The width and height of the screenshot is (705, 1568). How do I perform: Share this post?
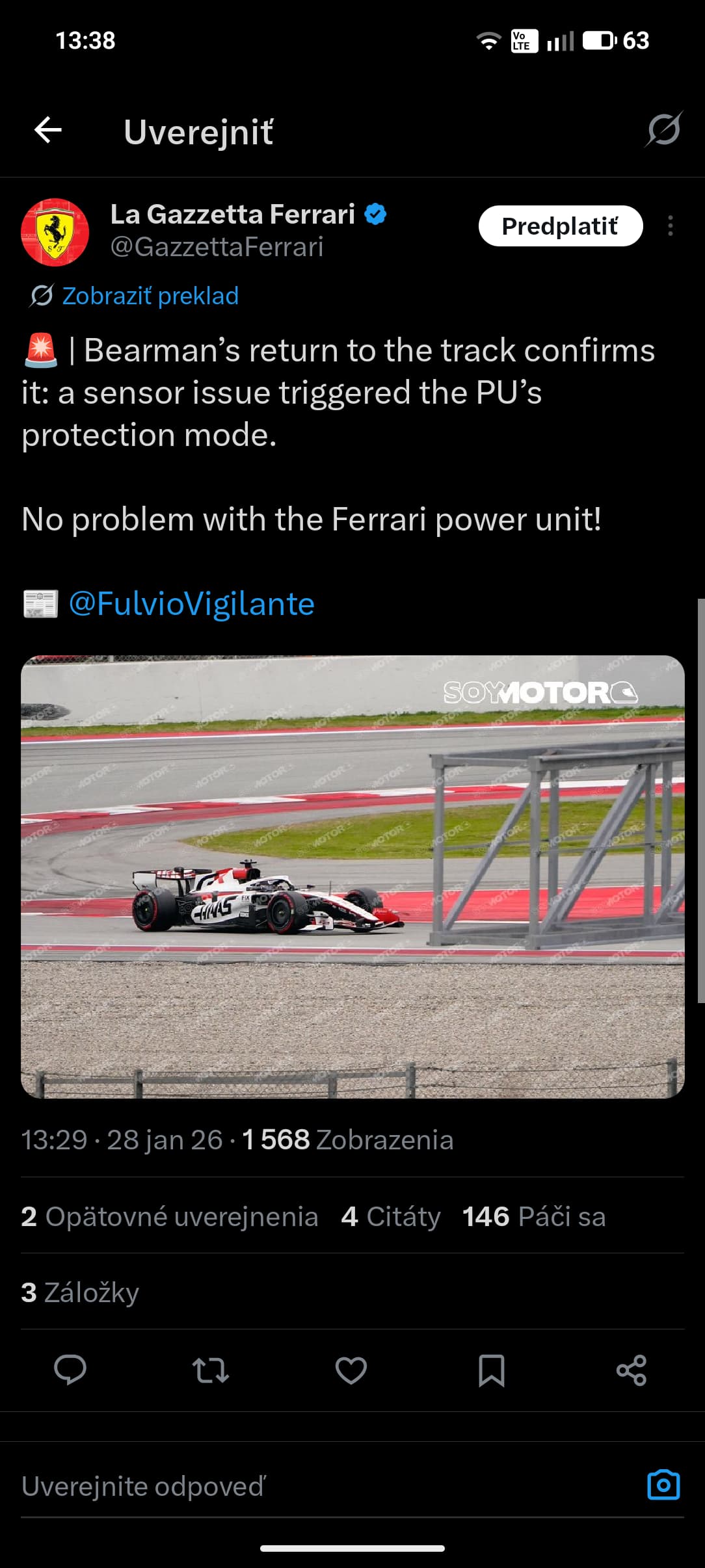pyautogui.click(x=631, y=1370)
